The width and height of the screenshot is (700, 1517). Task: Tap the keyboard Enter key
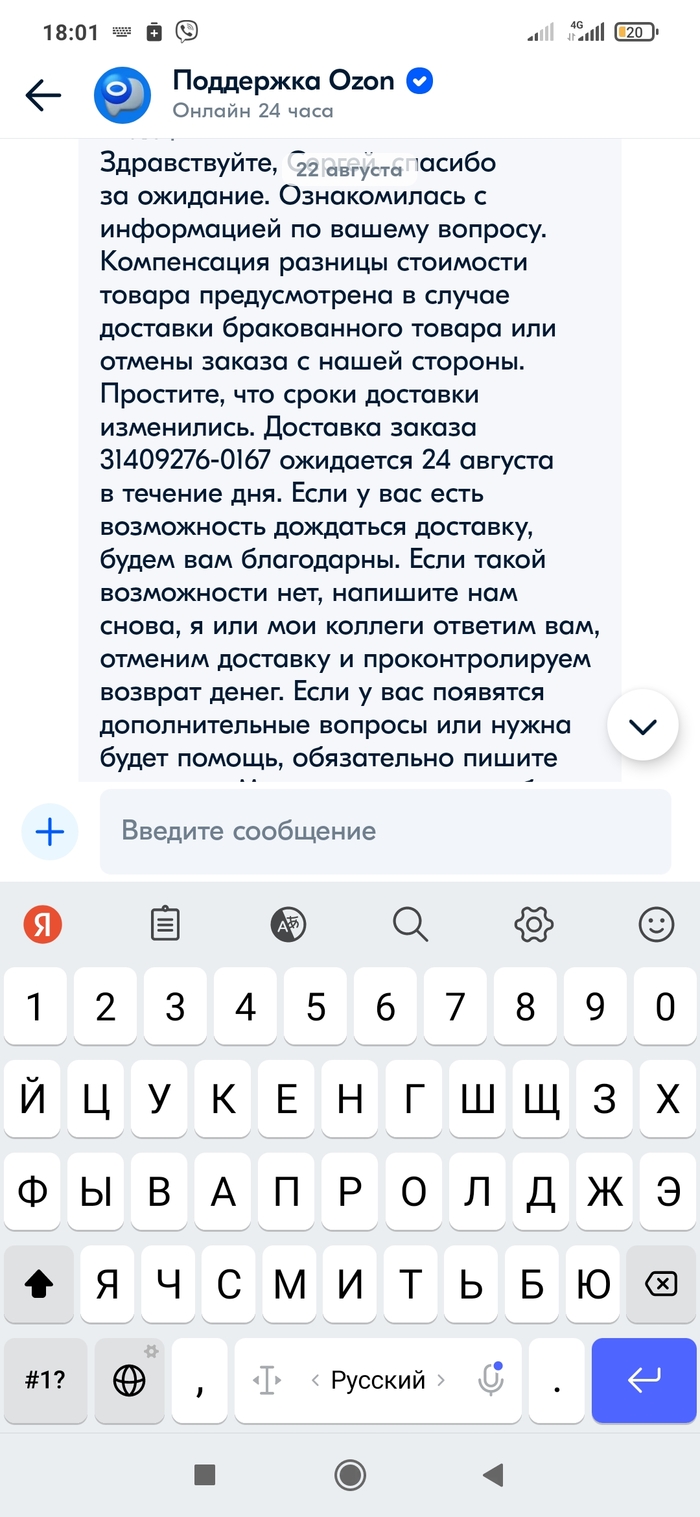click(643, 1381)
